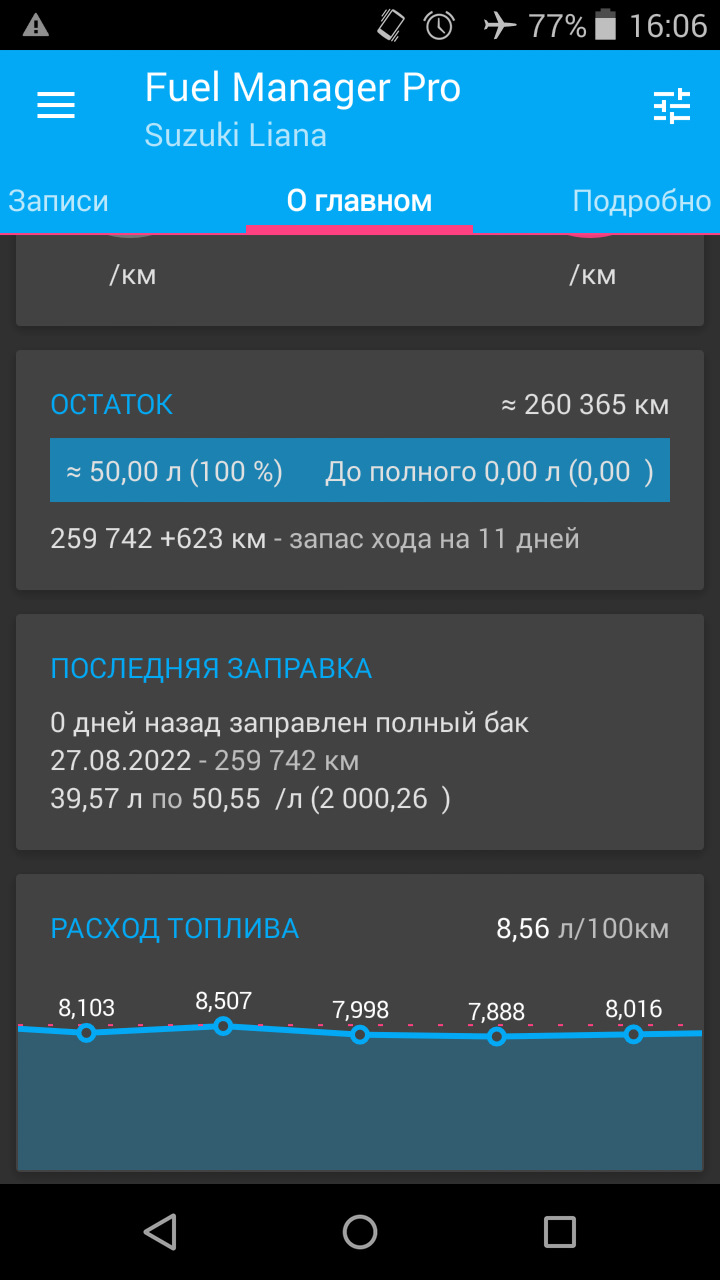Open recent apps via the square navigation icon

point(561,1232)
